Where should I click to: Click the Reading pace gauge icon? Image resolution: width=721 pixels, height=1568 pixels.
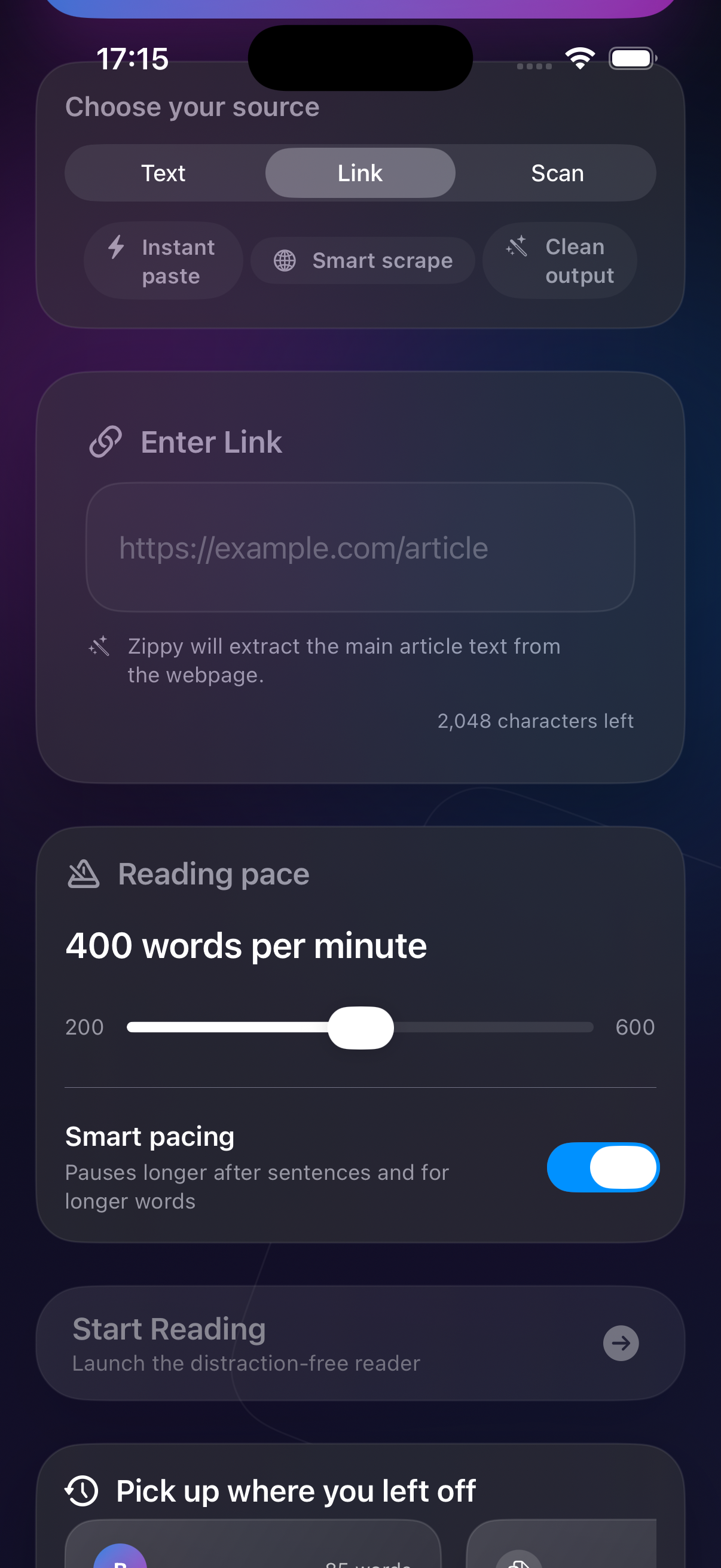click(x=83, y=873)
